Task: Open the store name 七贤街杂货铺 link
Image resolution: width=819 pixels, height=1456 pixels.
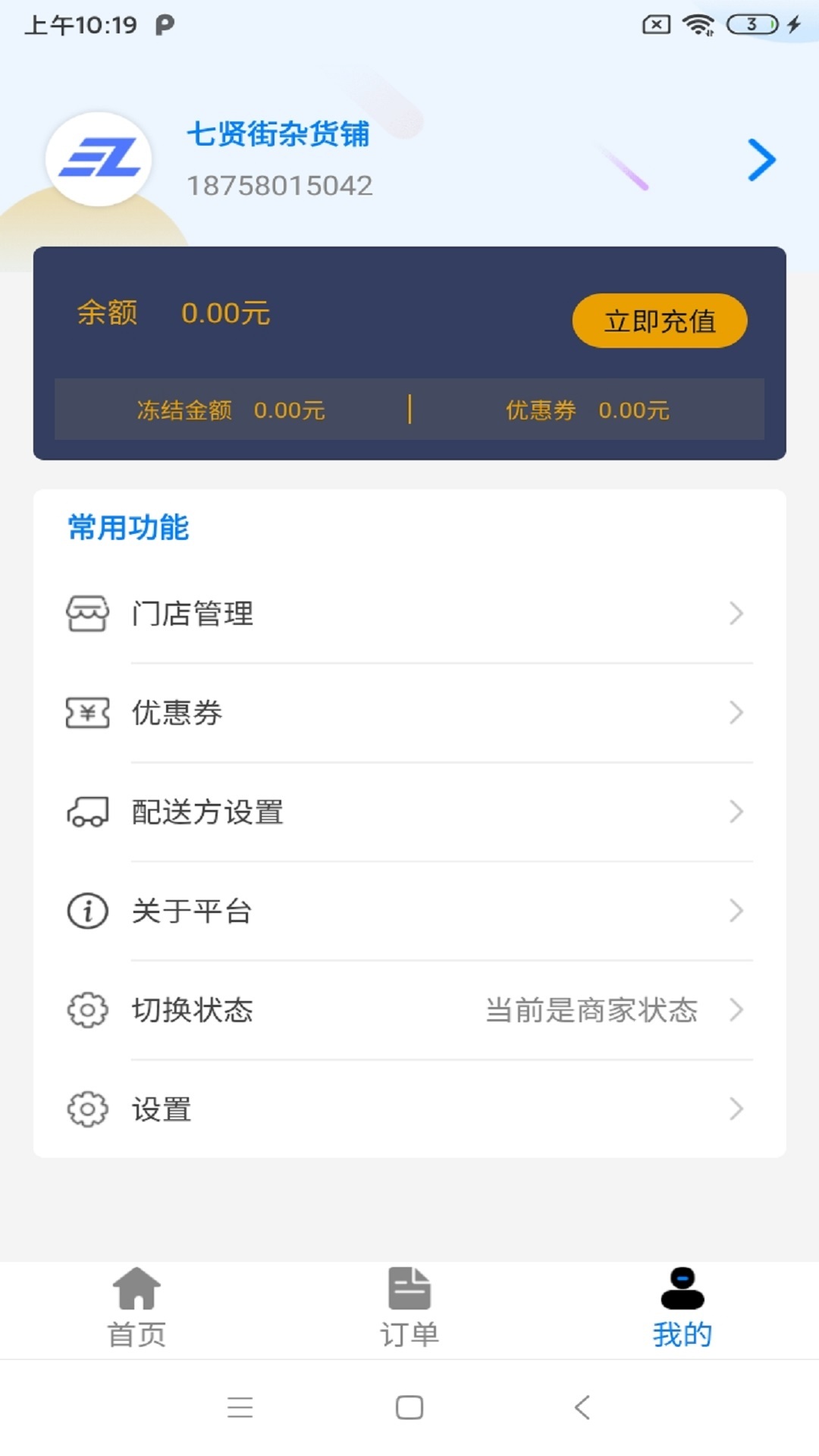Action: 279,136
